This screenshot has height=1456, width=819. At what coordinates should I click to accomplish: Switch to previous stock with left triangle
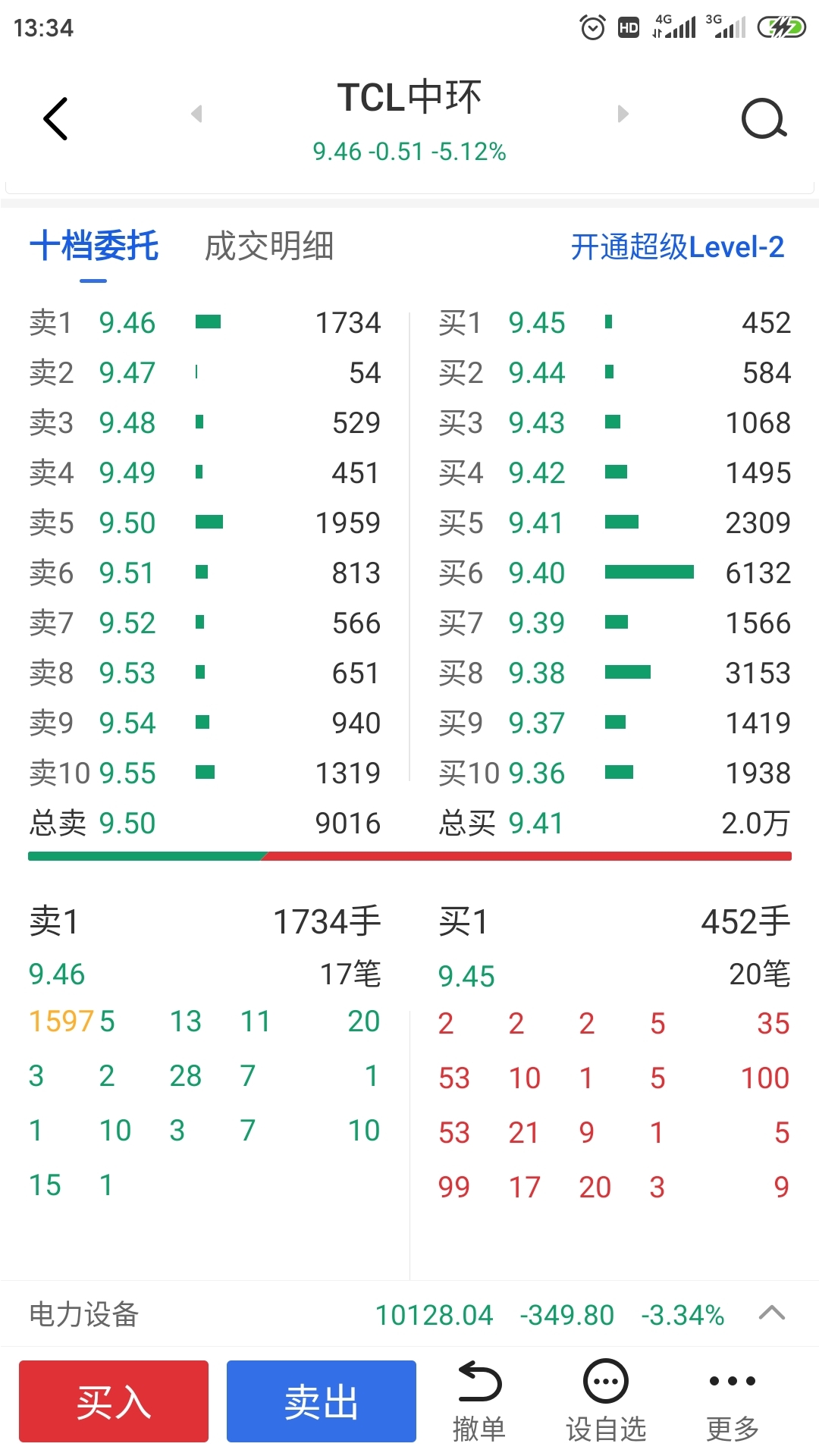click(x=196, y=114)
